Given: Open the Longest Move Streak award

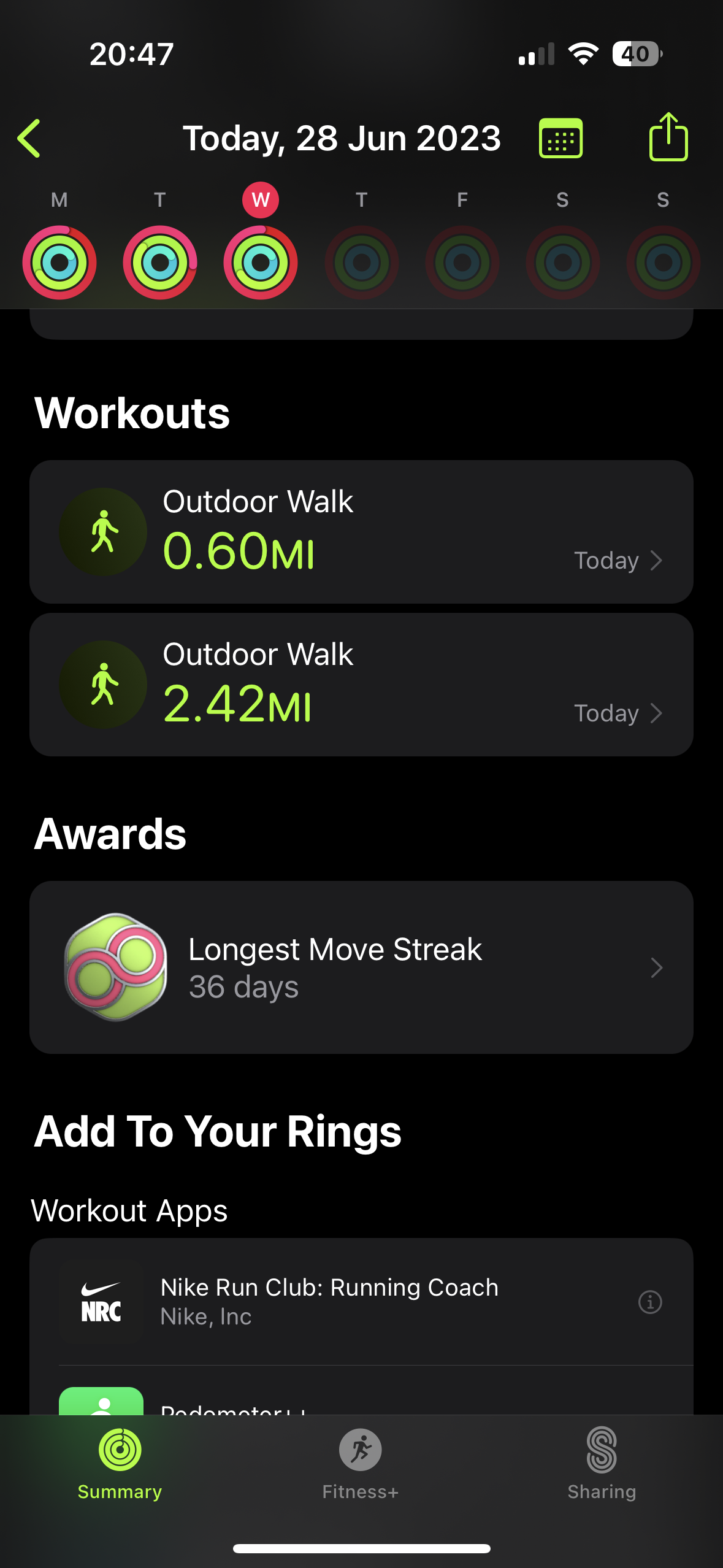Looking at the screenshot, I should (x=361, y=967).
